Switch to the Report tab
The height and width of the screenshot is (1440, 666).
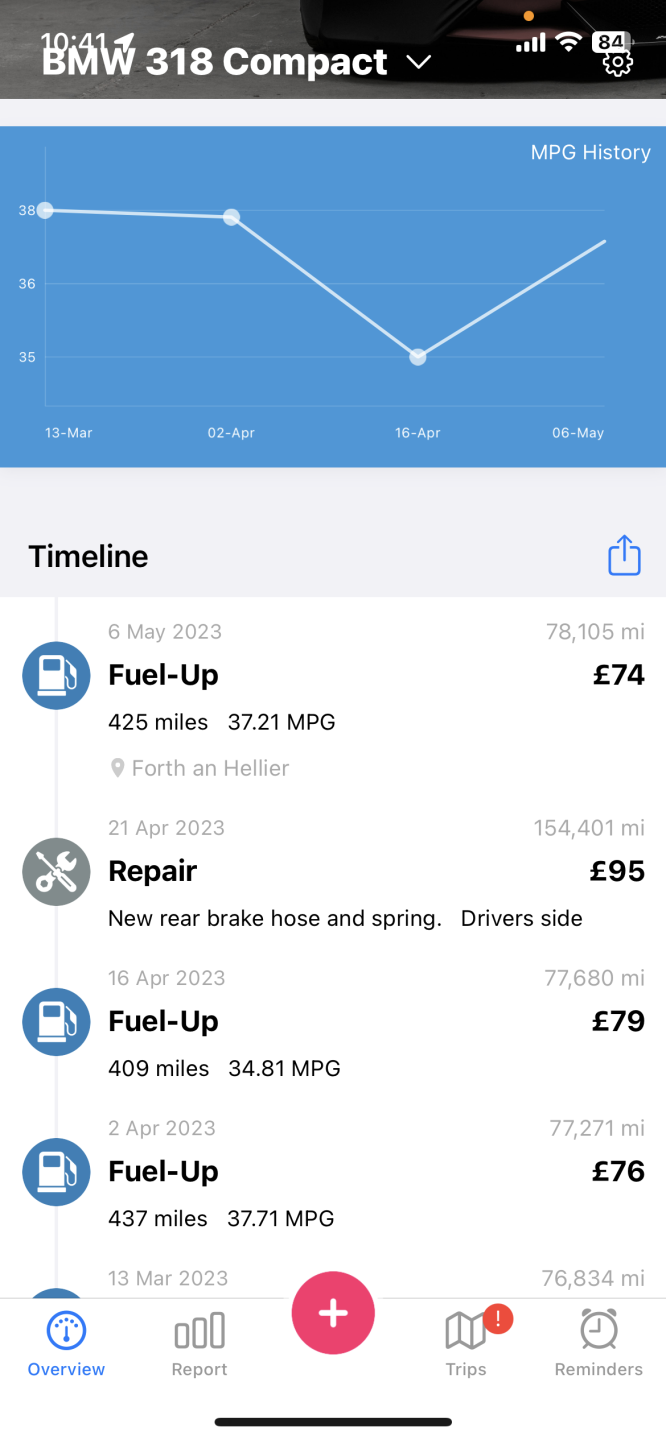click(x=200, y=1345)
